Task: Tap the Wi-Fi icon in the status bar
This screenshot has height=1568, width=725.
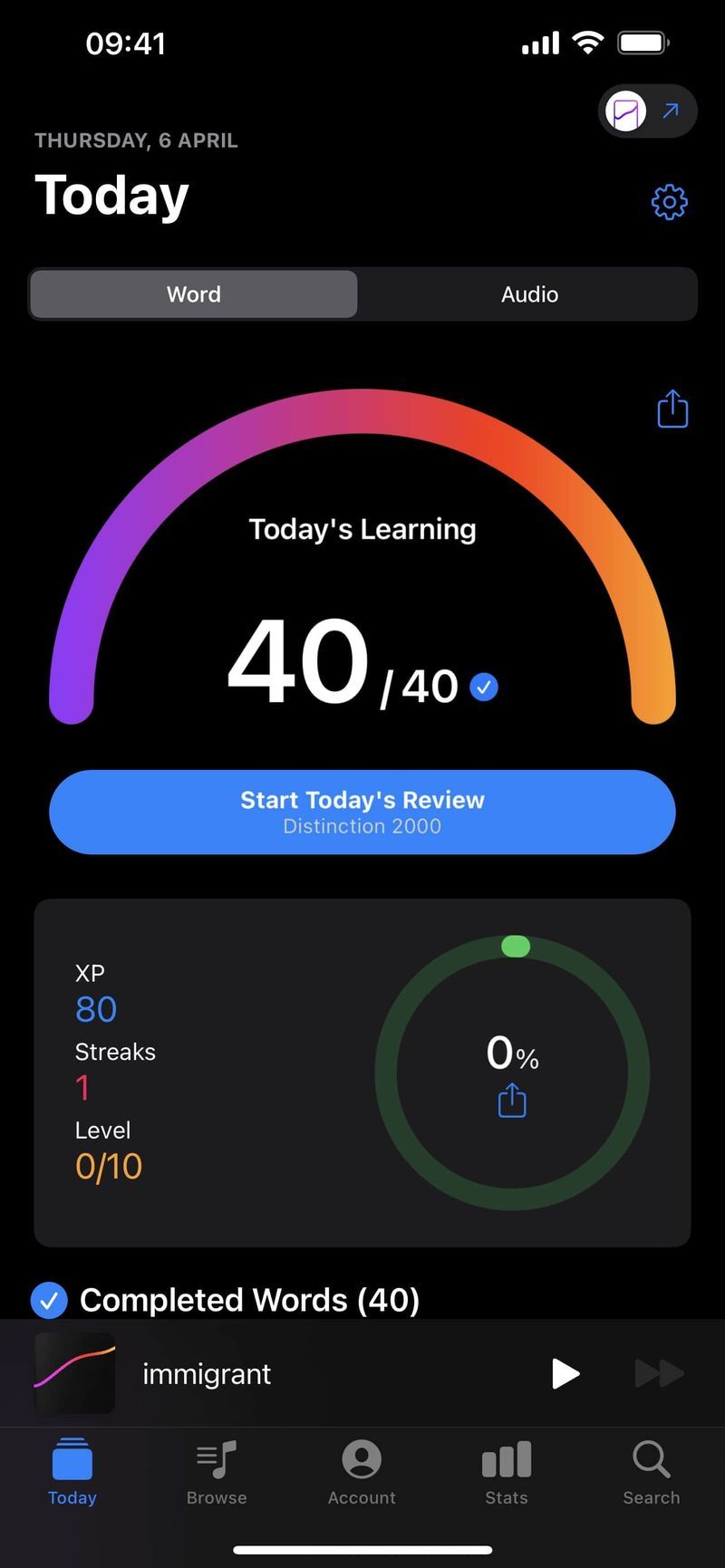Action: coord(588,42)
